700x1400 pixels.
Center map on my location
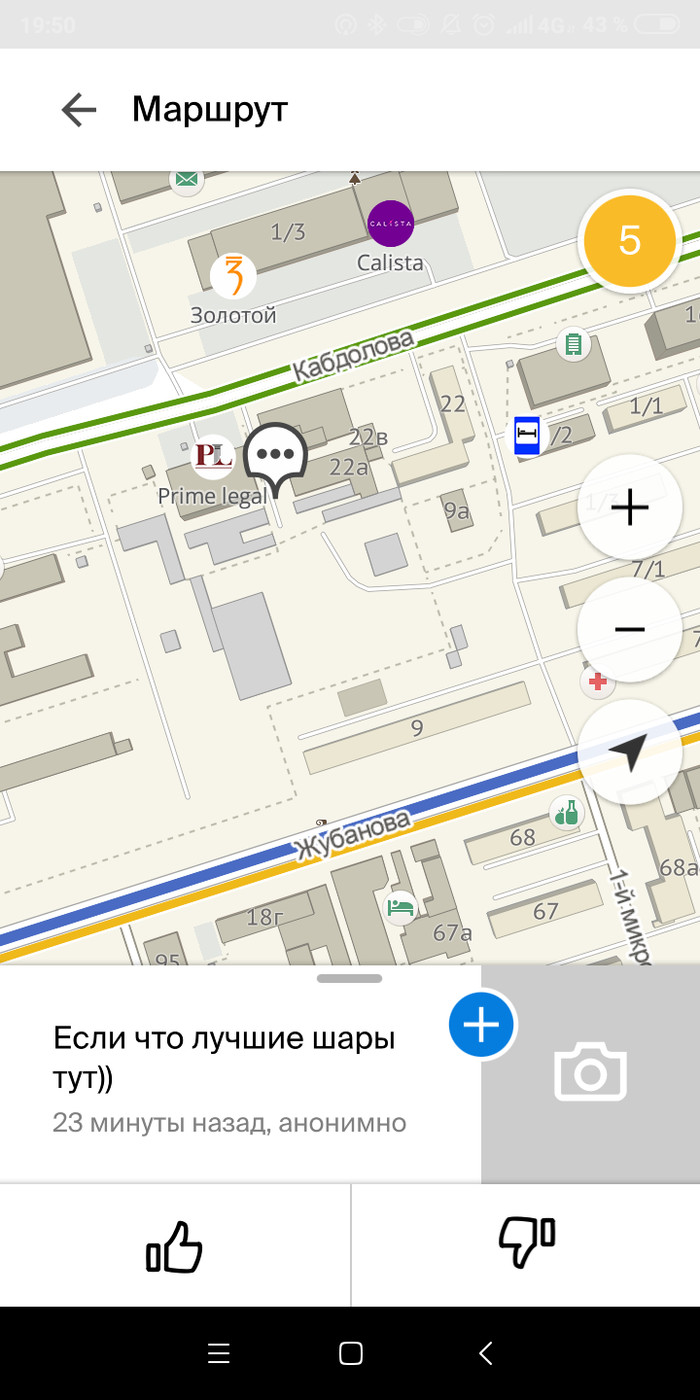pos(629,751)
